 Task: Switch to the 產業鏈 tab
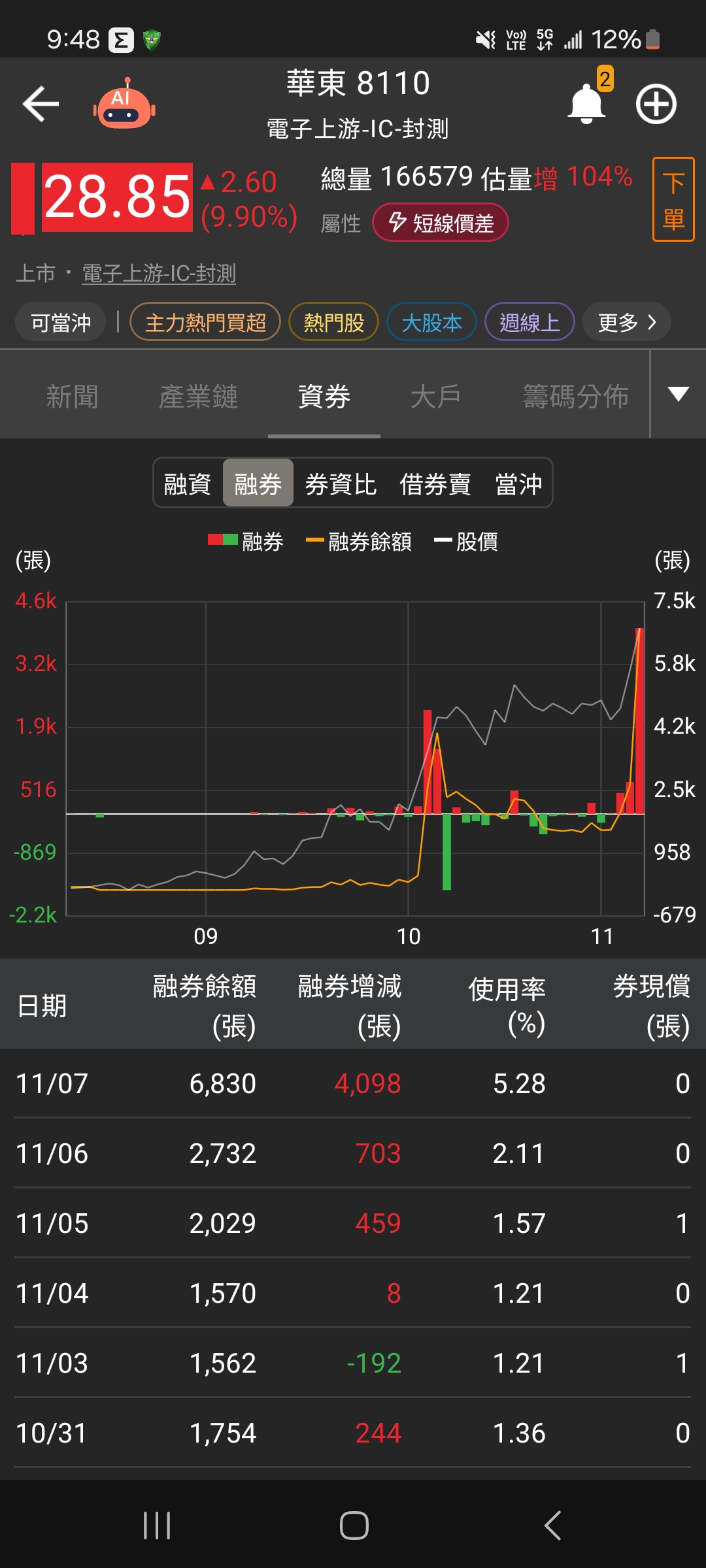(x=198, y=397)
